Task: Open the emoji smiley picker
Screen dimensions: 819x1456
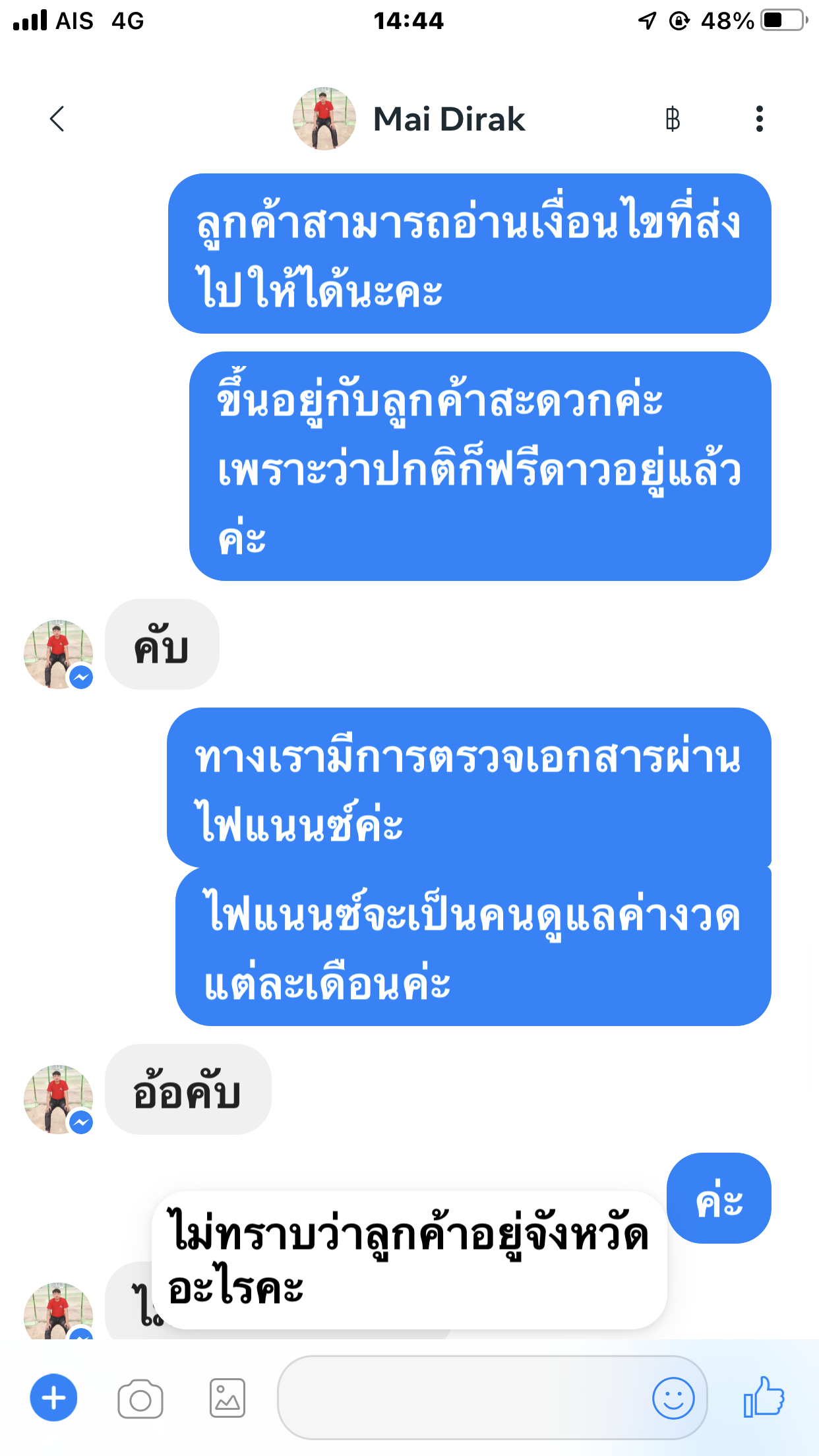Action: click(x=673, y=1398)
